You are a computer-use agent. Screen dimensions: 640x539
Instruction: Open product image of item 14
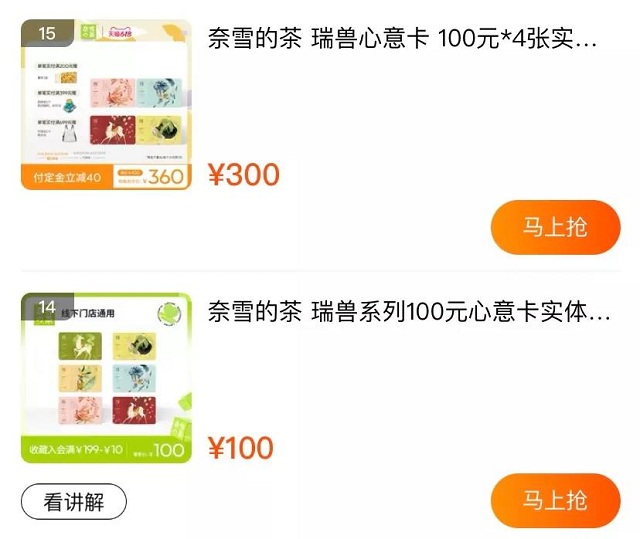click(106, 377)
